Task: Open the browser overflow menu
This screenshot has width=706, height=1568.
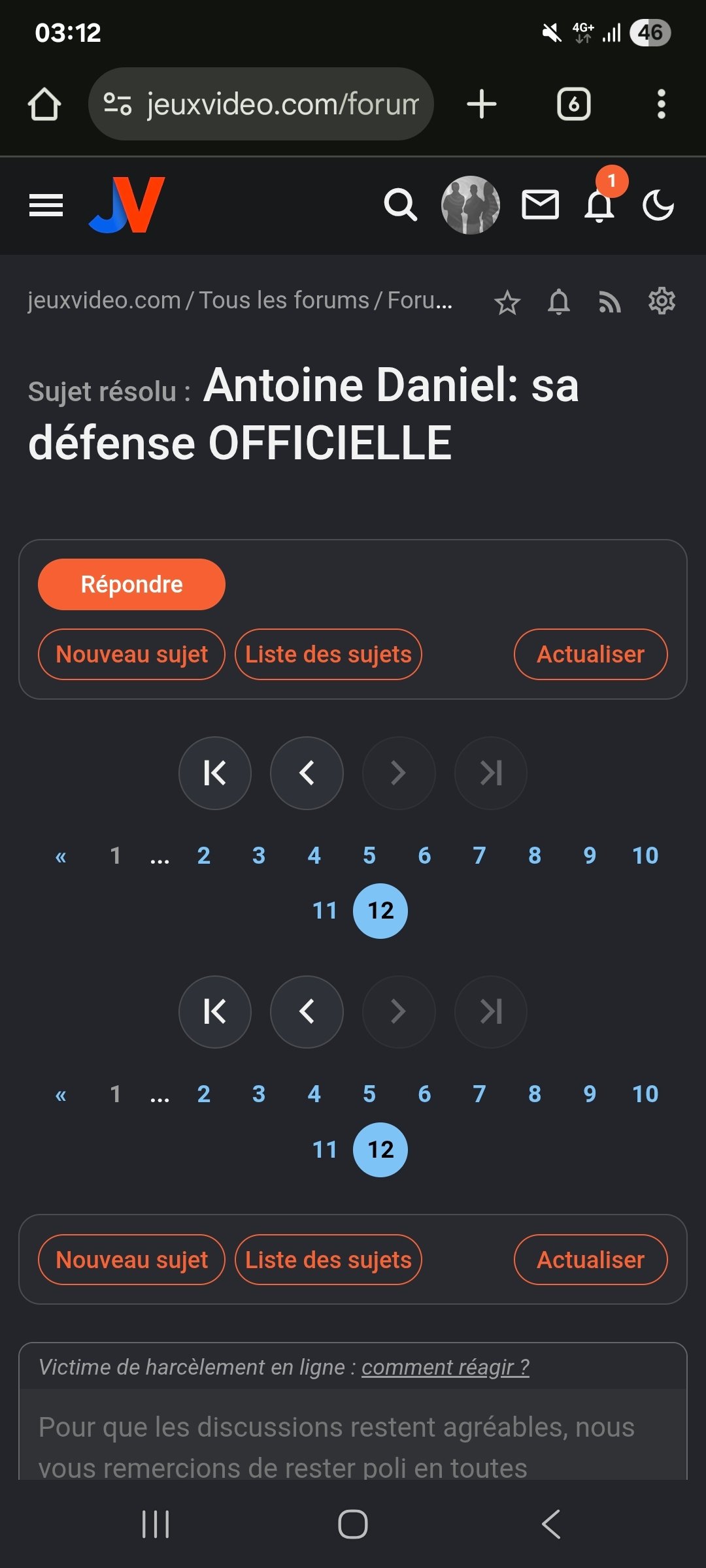Action: pyautogui.click(x=661, y=104)
